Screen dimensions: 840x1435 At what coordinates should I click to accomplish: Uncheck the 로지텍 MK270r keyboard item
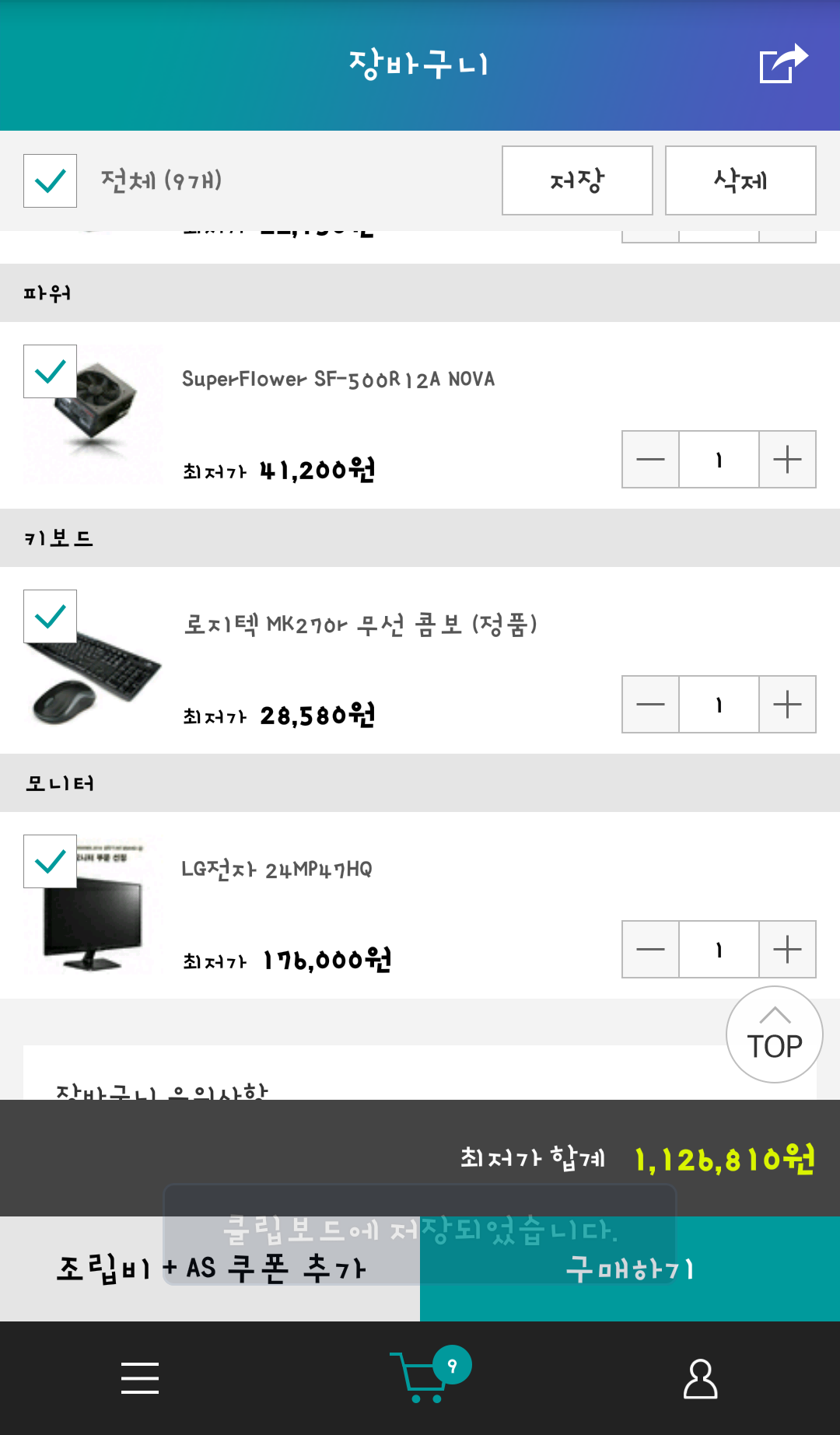tap(51, 617)
